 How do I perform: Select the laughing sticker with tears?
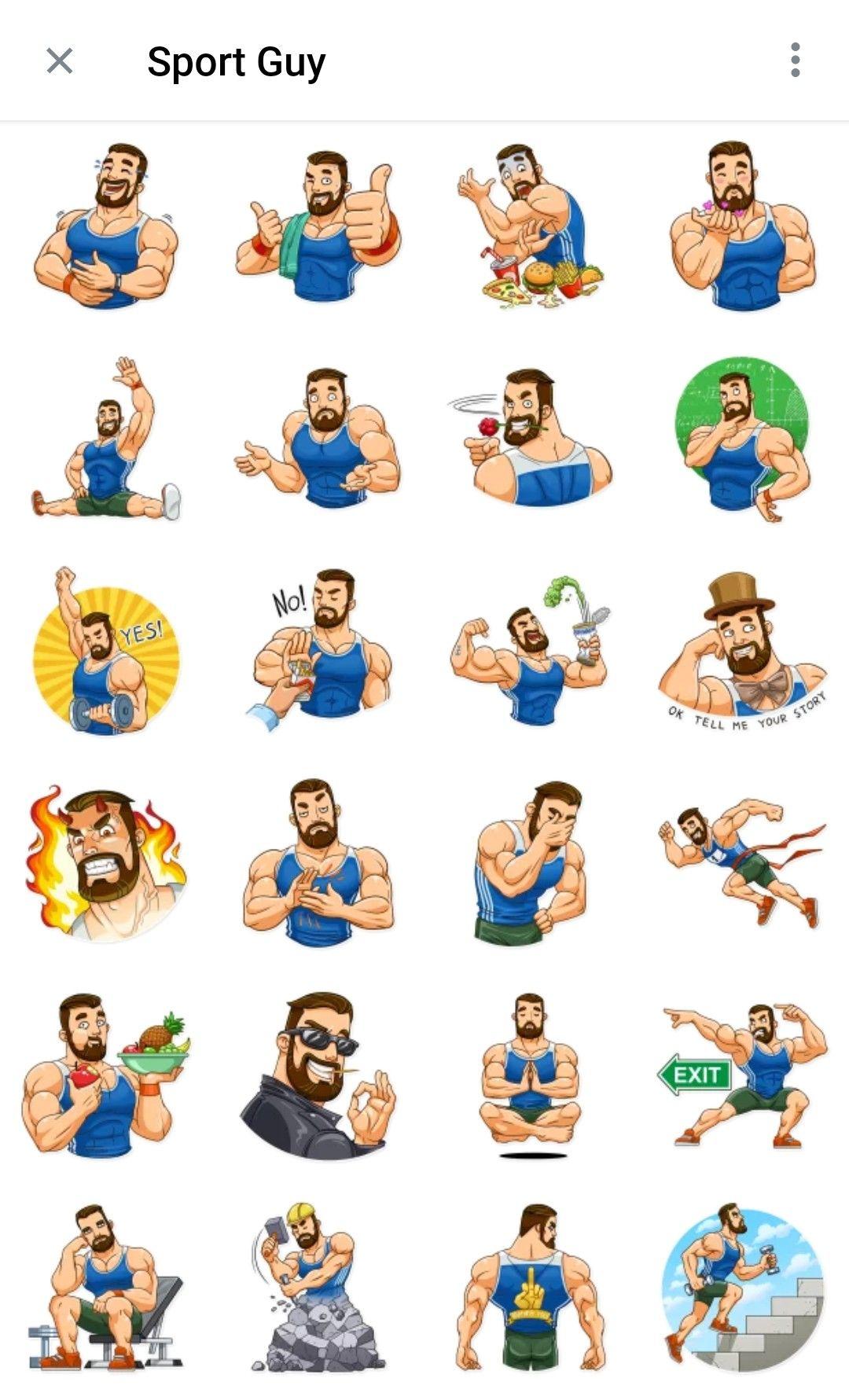[106, 226]
